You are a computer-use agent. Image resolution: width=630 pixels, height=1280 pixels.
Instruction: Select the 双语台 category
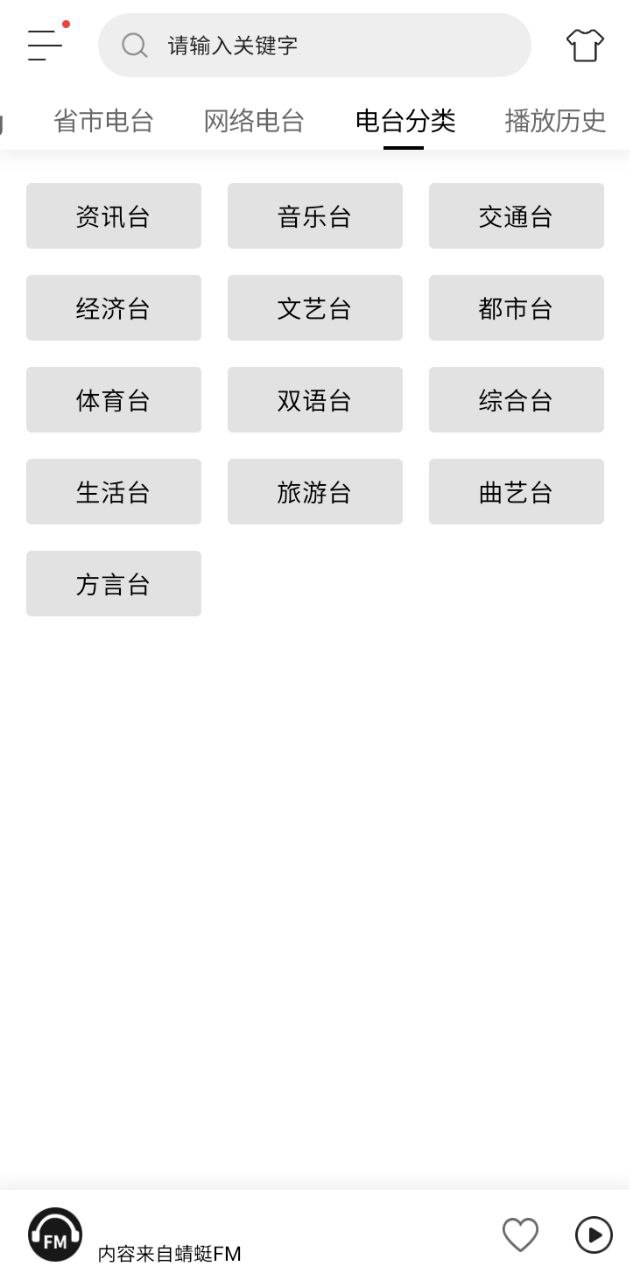pos(315,400)
